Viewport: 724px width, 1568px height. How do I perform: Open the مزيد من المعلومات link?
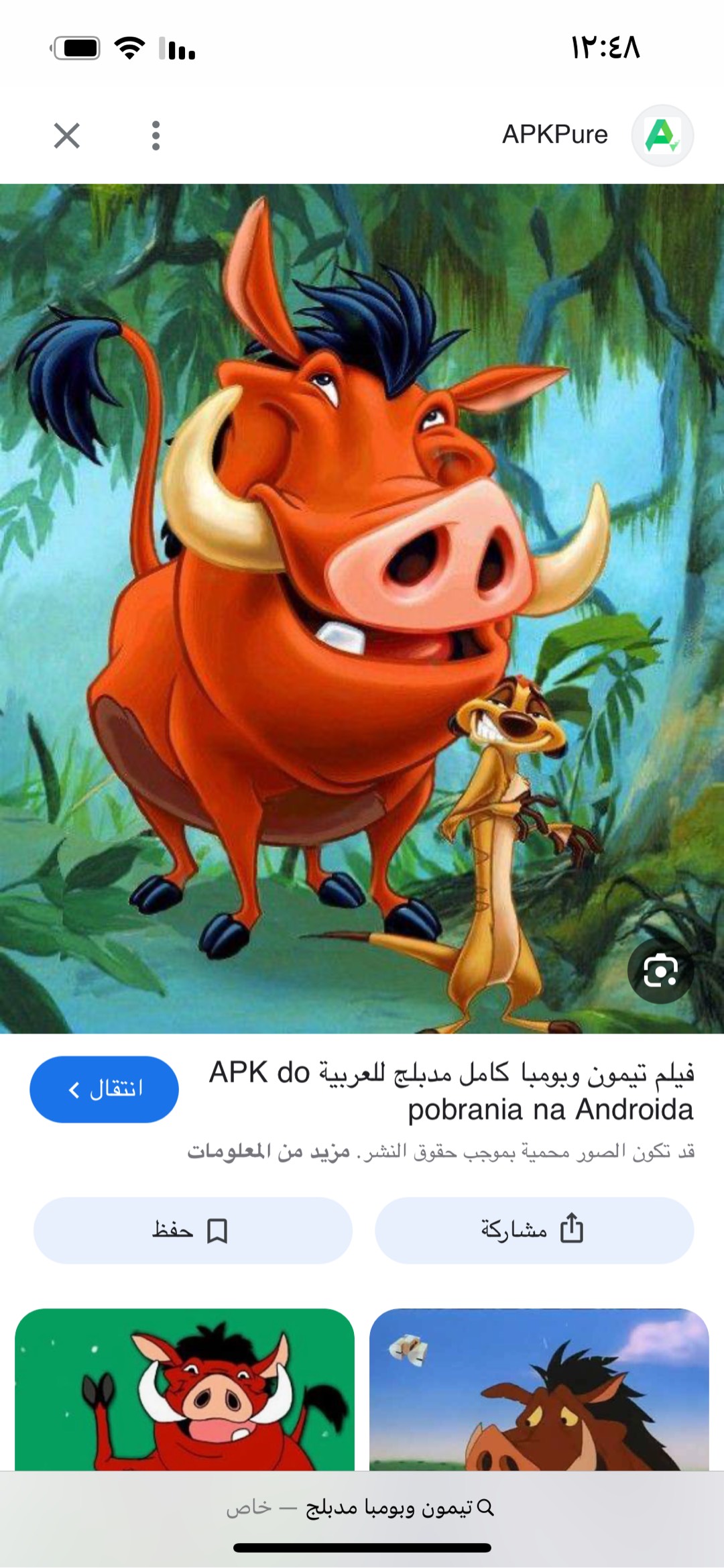tap(268, 1152)
